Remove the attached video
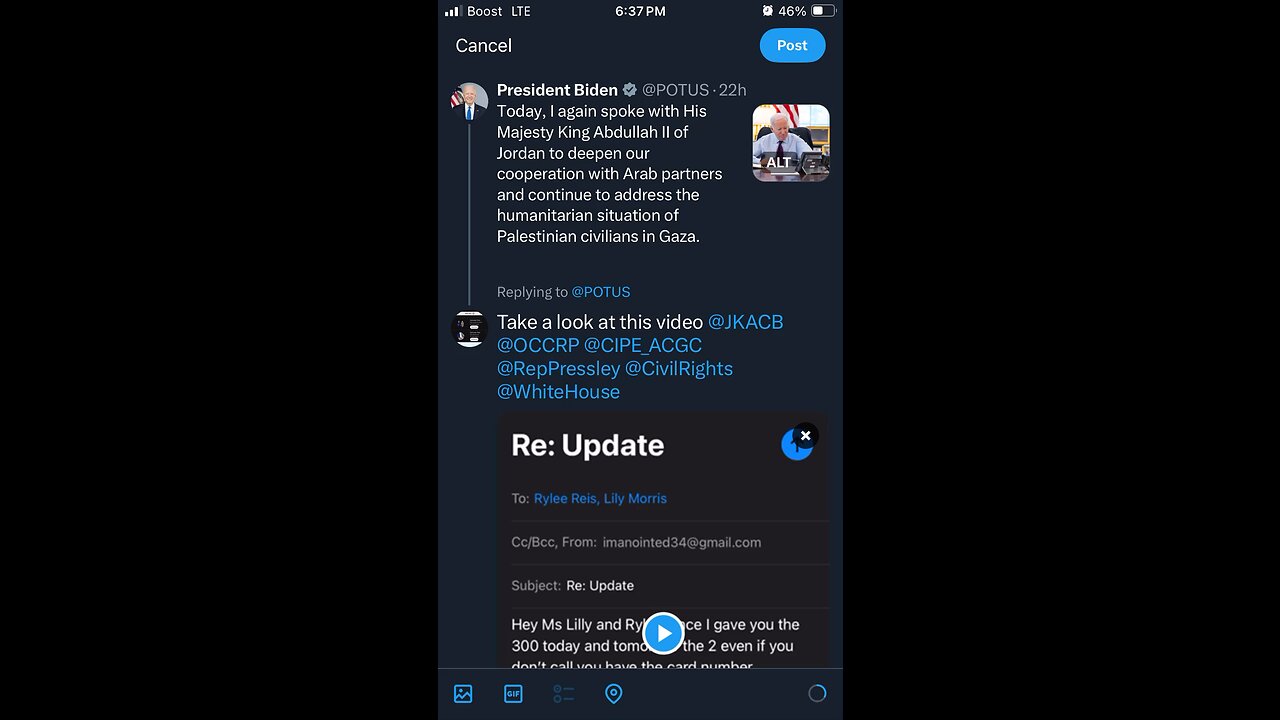 pos(805,436)
